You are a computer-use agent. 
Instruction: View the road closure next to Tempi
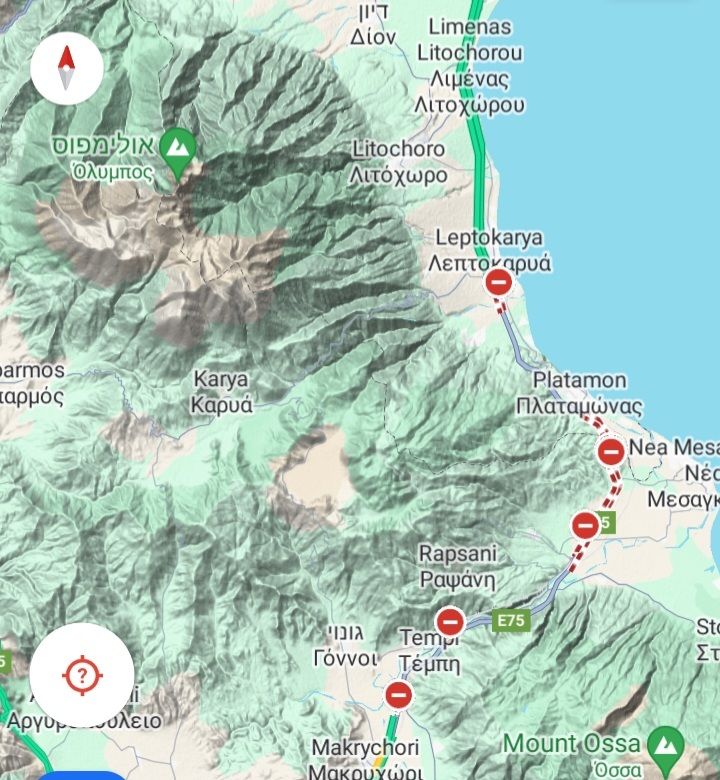450,621
